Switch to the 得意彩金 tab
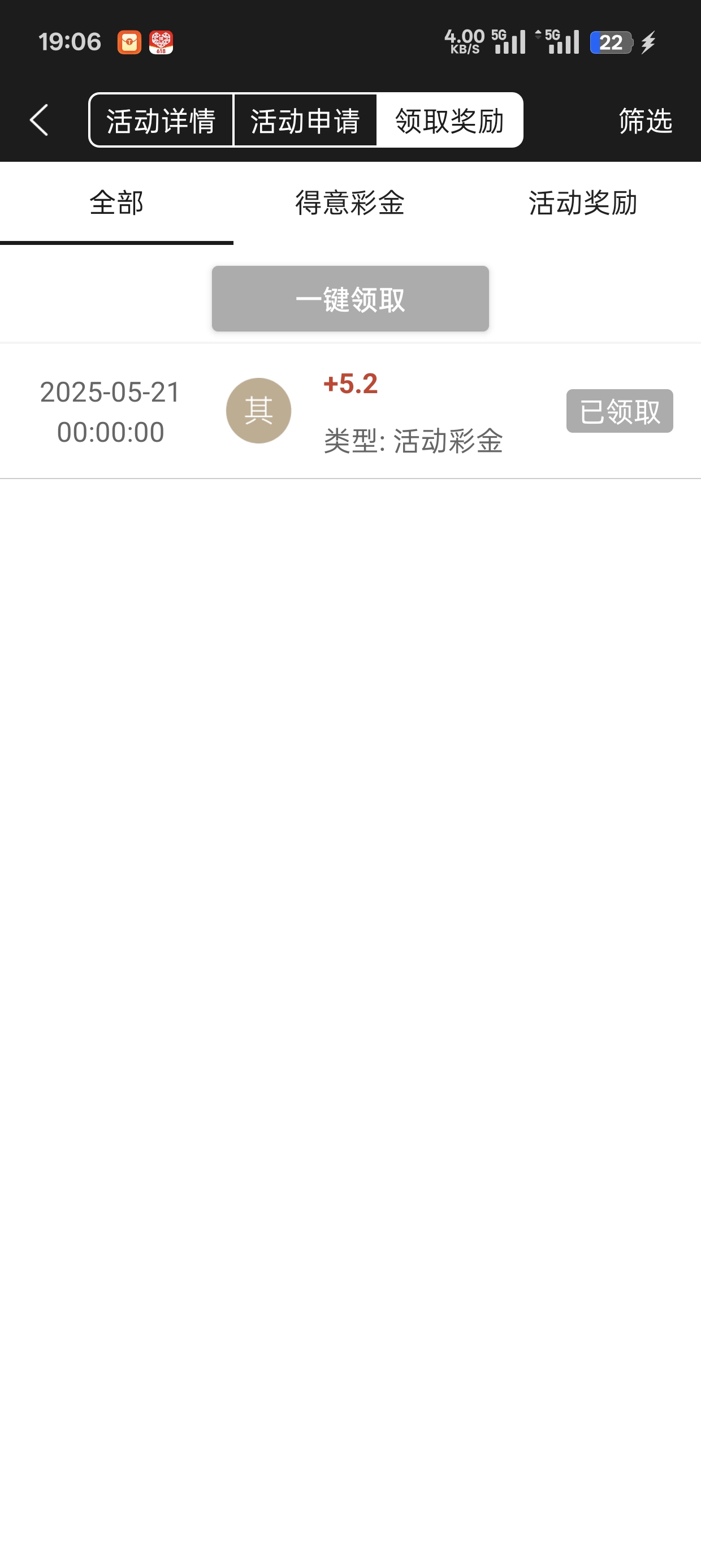Image resolution: width=701 pixels, height=1568 pixels. click(x=350, y=203)
